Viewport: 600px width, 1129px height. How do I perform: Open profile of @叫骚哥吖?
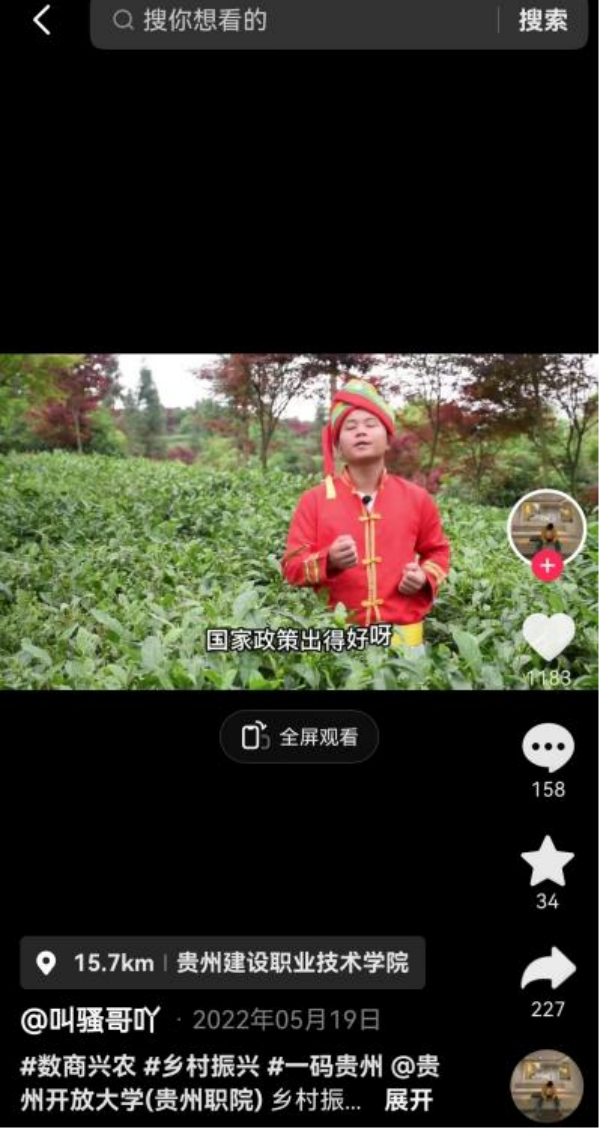(x=90, y=1020)
